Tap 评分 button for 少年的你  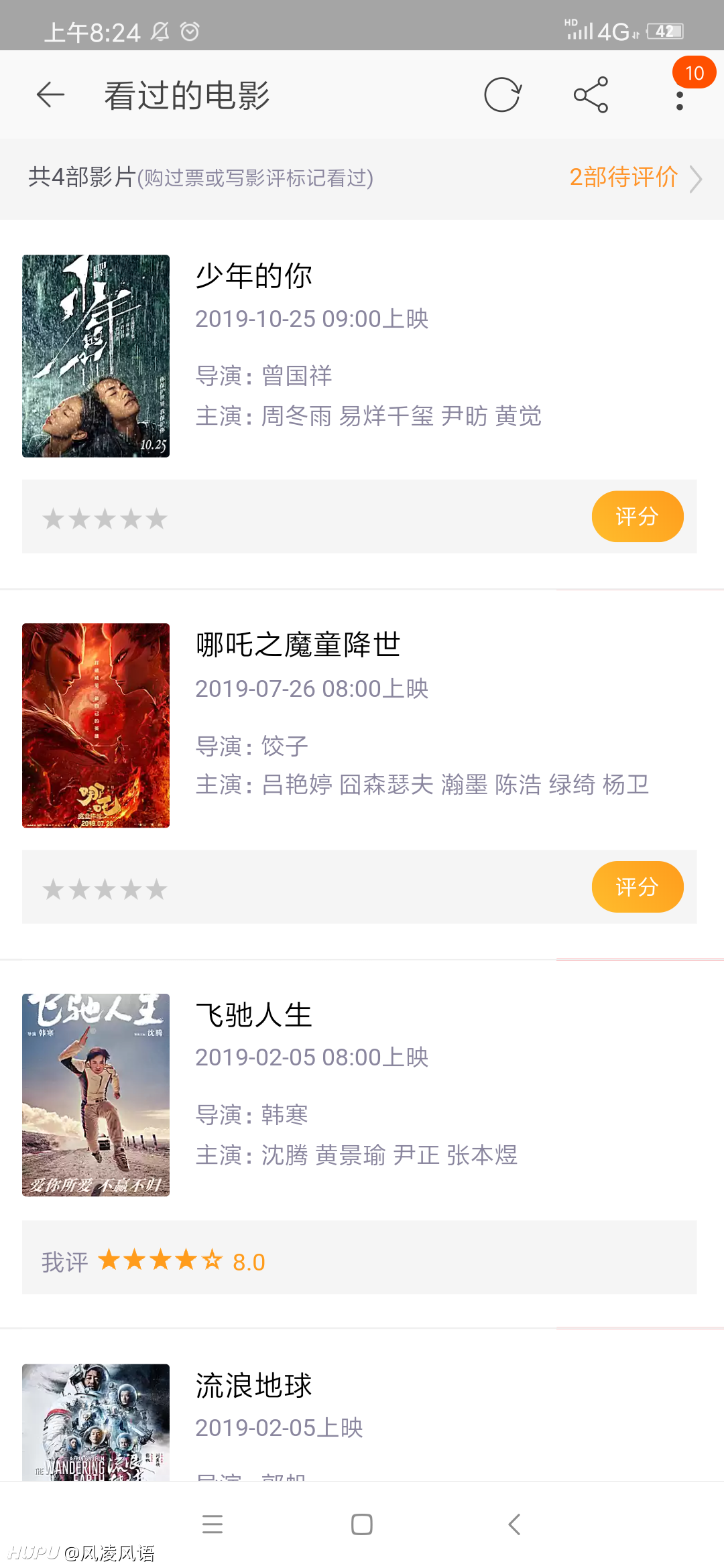tap(638, 516)
